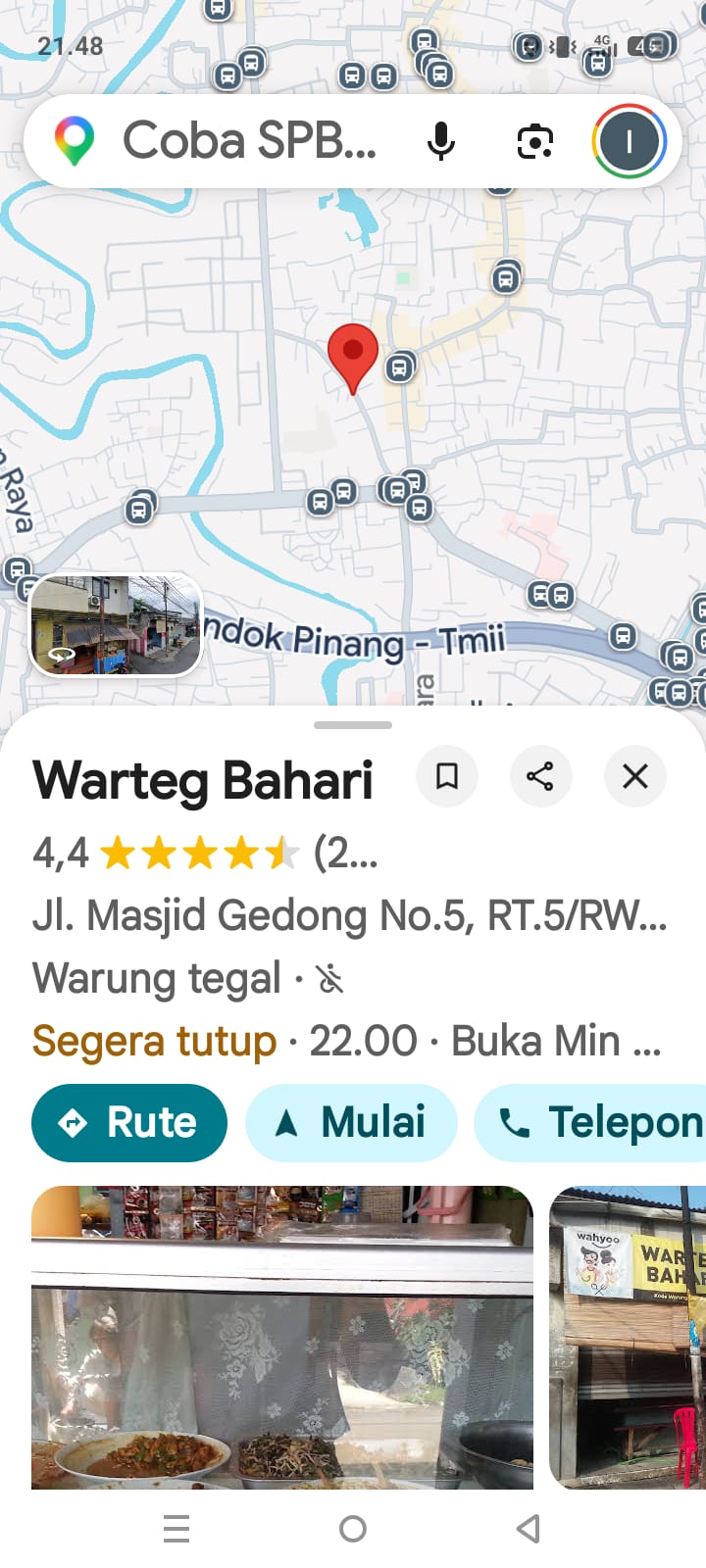The height and width of the screenshot is (1568, 706).
Task: Close the Warteg Bahari place card
Action: point(635,776)
